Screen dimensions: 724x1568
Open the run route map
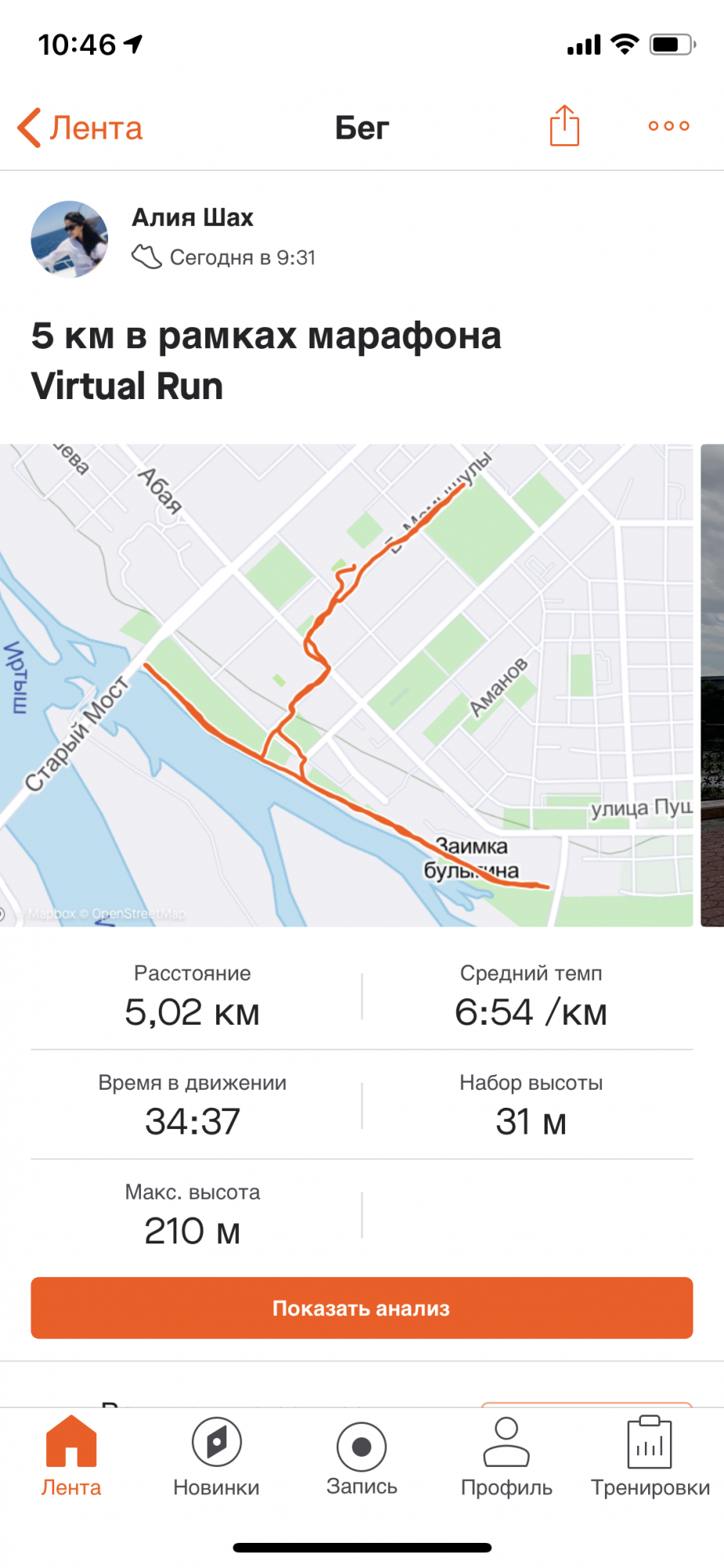click(346, 685)
